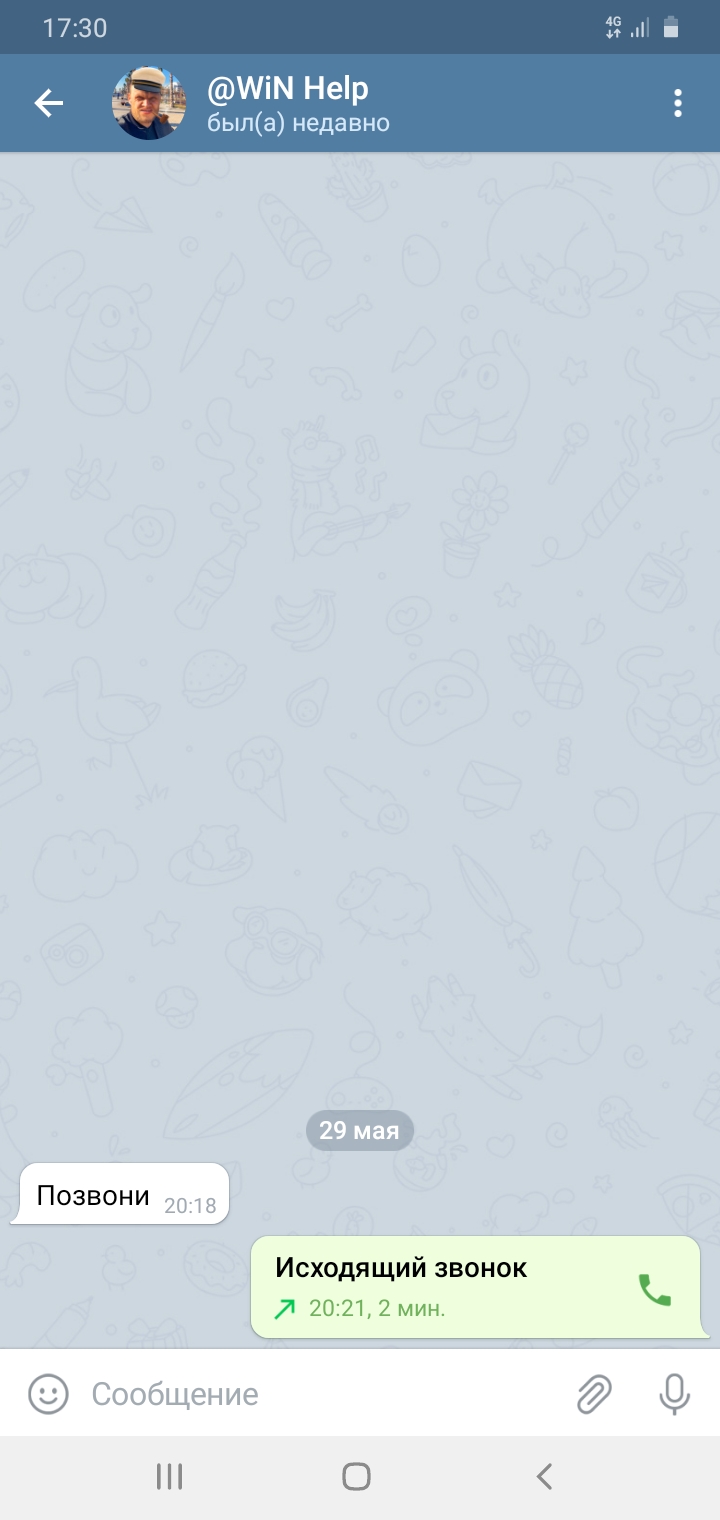Call back via the green phone icon
The image size is (720, 1520).
tap(655, 1290)
